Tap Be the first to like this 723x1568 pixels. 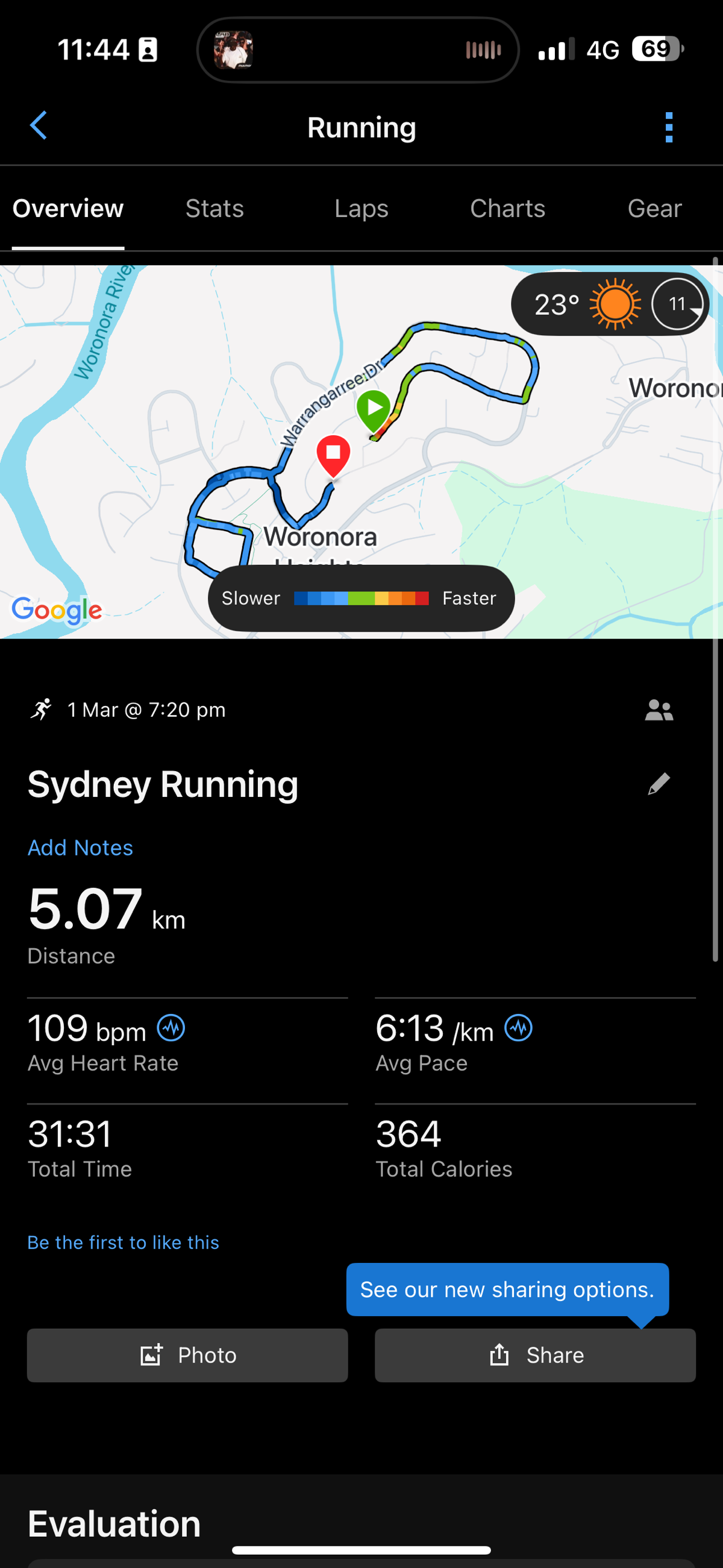click(123, 1242)
